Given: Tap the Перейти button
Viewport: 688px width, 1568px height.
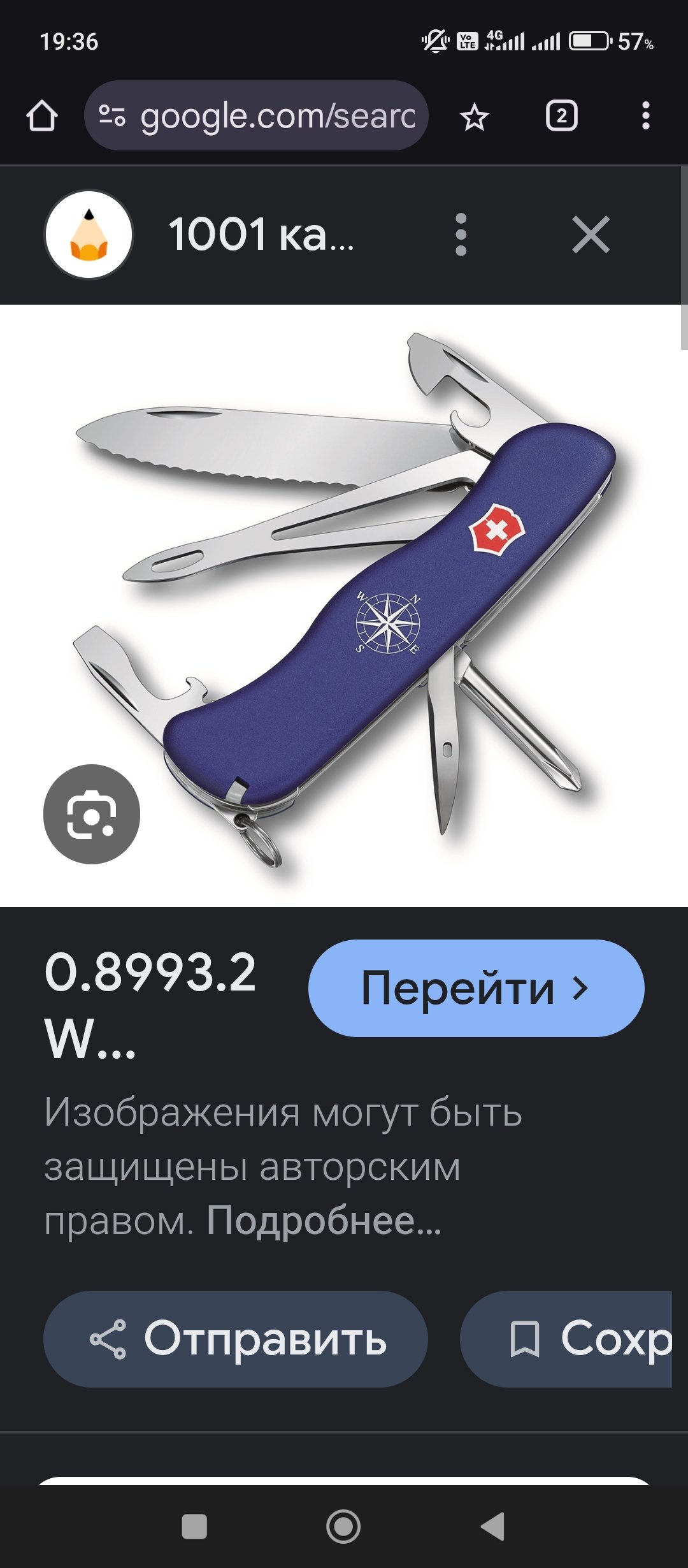Looking at the screenshot, I should [x=476, y=988].
